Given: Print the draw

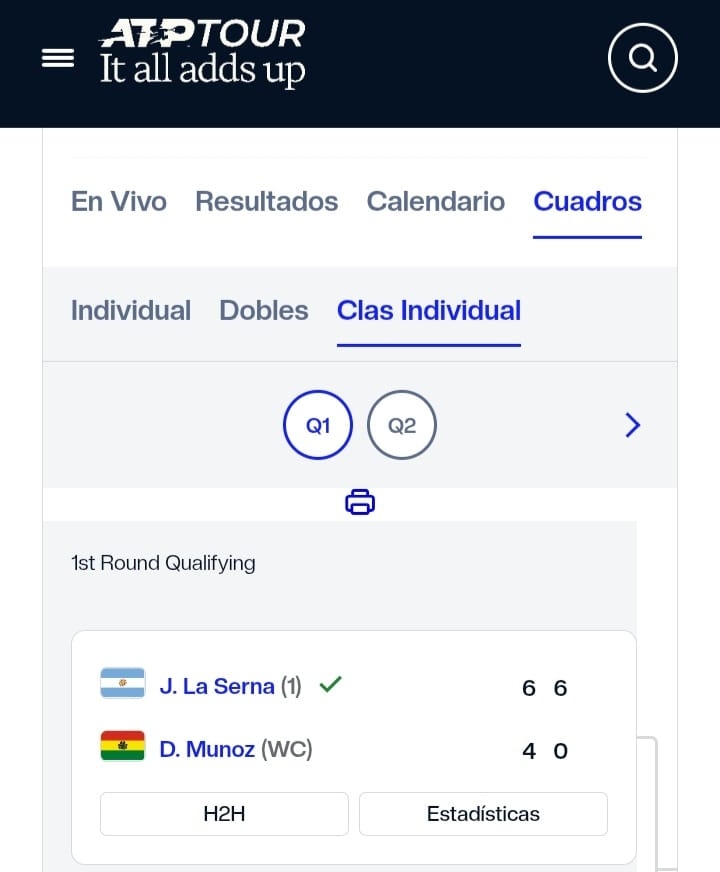Looking at the screenshot, I should tap(360, 501).
